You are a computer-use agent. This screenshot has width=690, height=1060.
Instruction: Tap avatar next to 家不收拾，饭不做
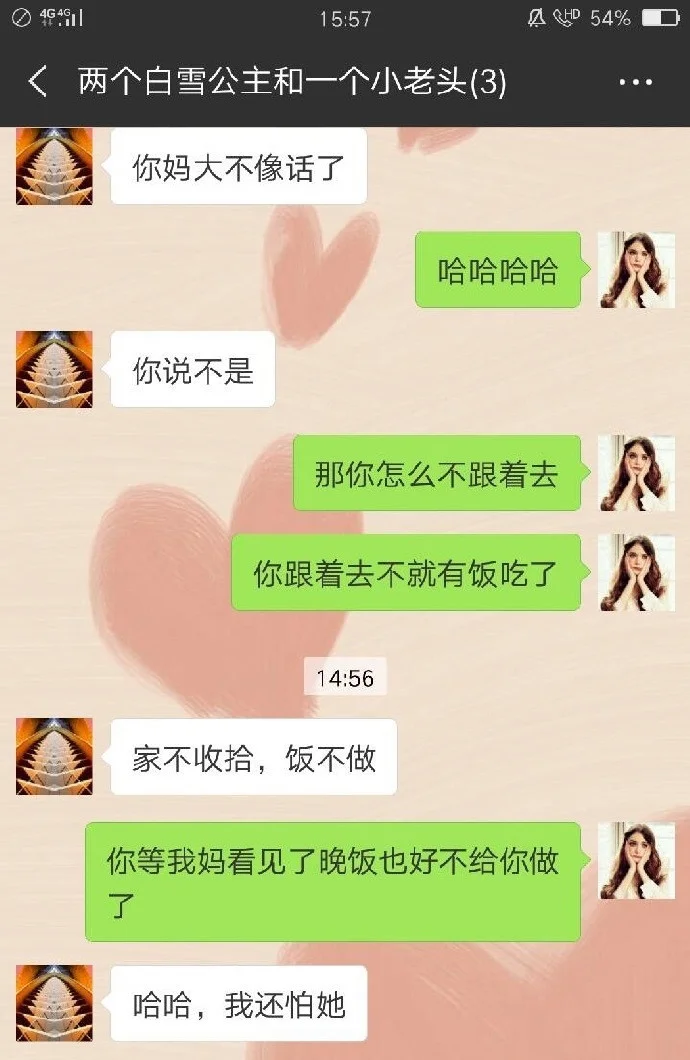(54, 756)
